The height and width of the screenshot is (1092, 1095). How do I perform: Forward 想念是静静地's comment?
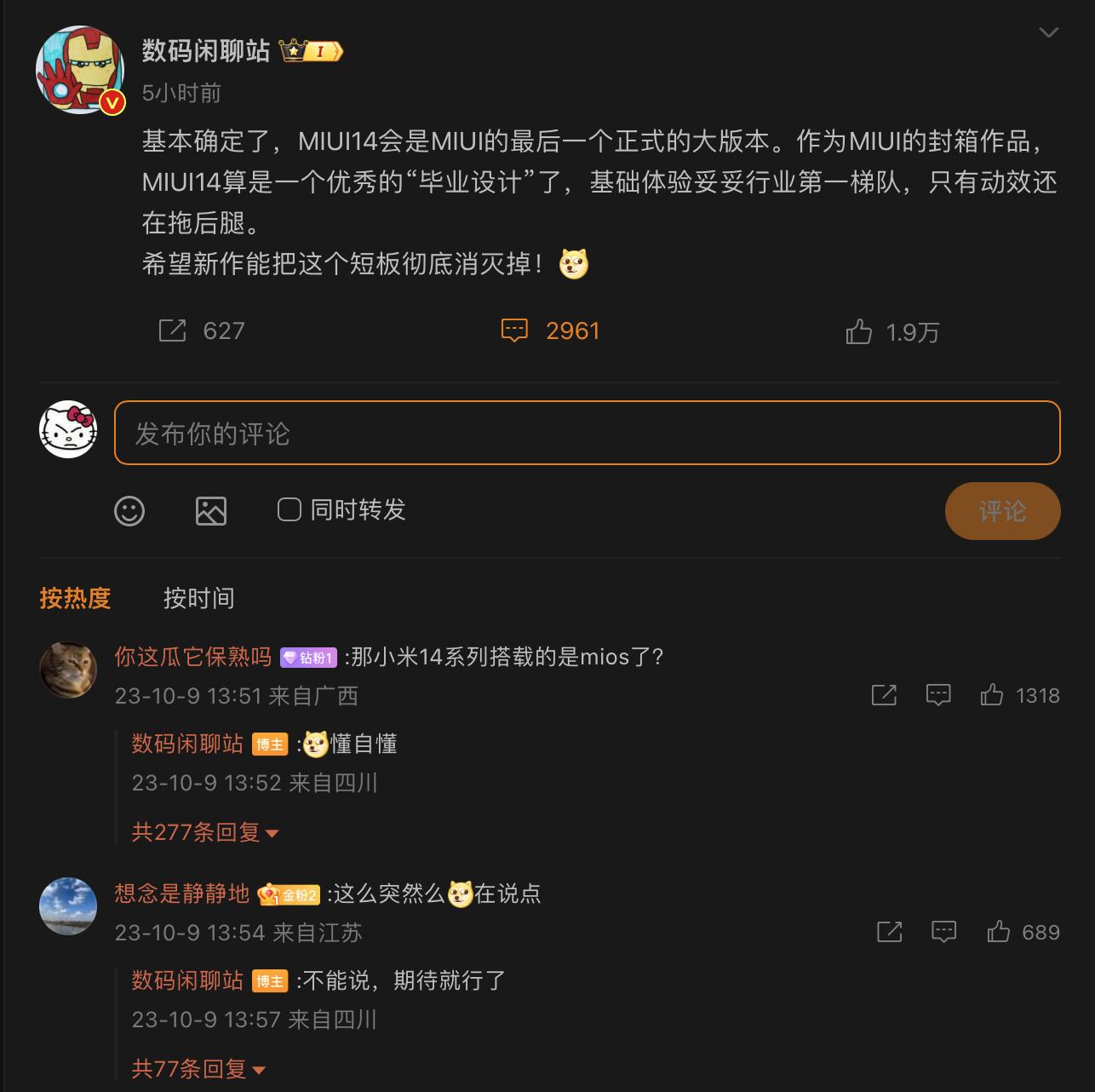tap(890, 932)
